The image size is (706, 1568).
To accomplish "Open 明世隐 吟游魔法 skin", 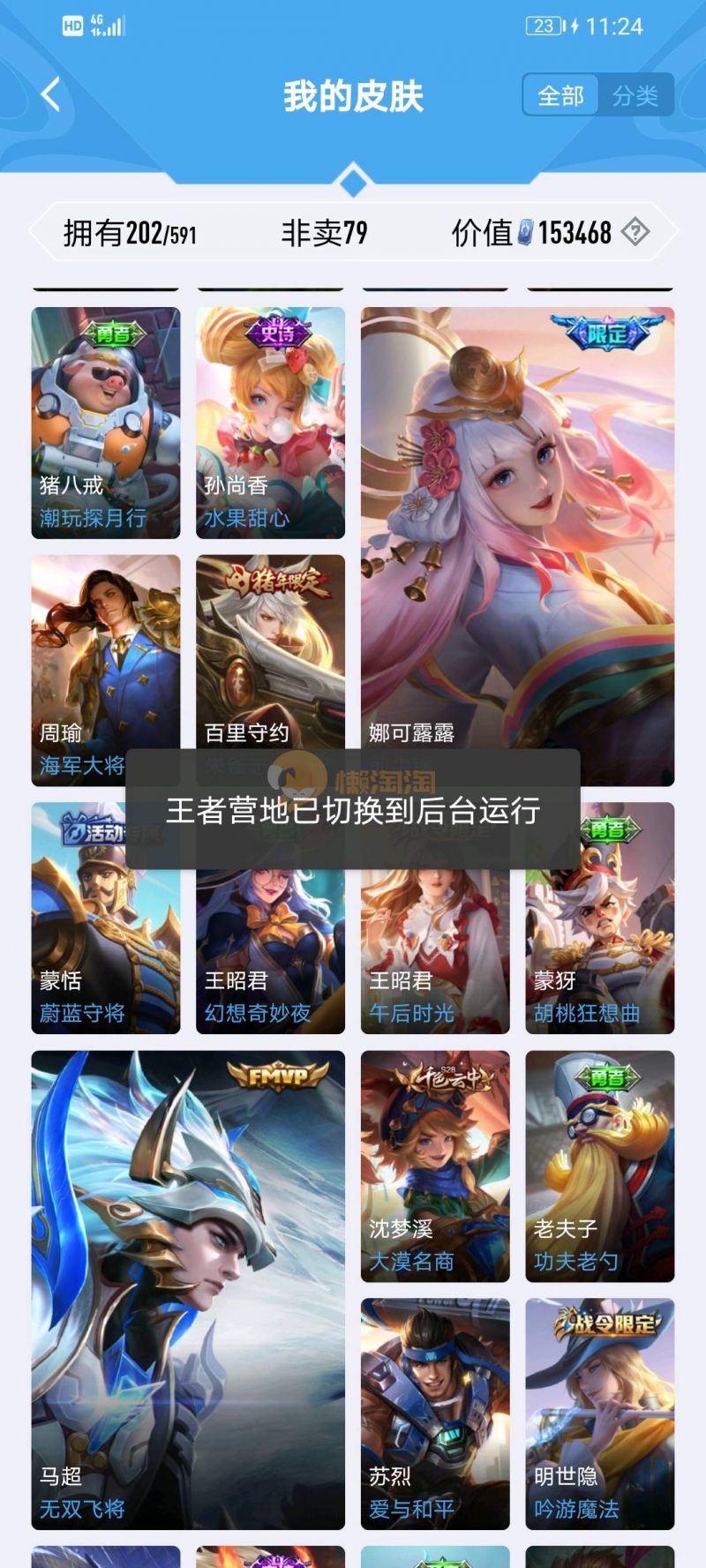I will [x=600, y=1412].
